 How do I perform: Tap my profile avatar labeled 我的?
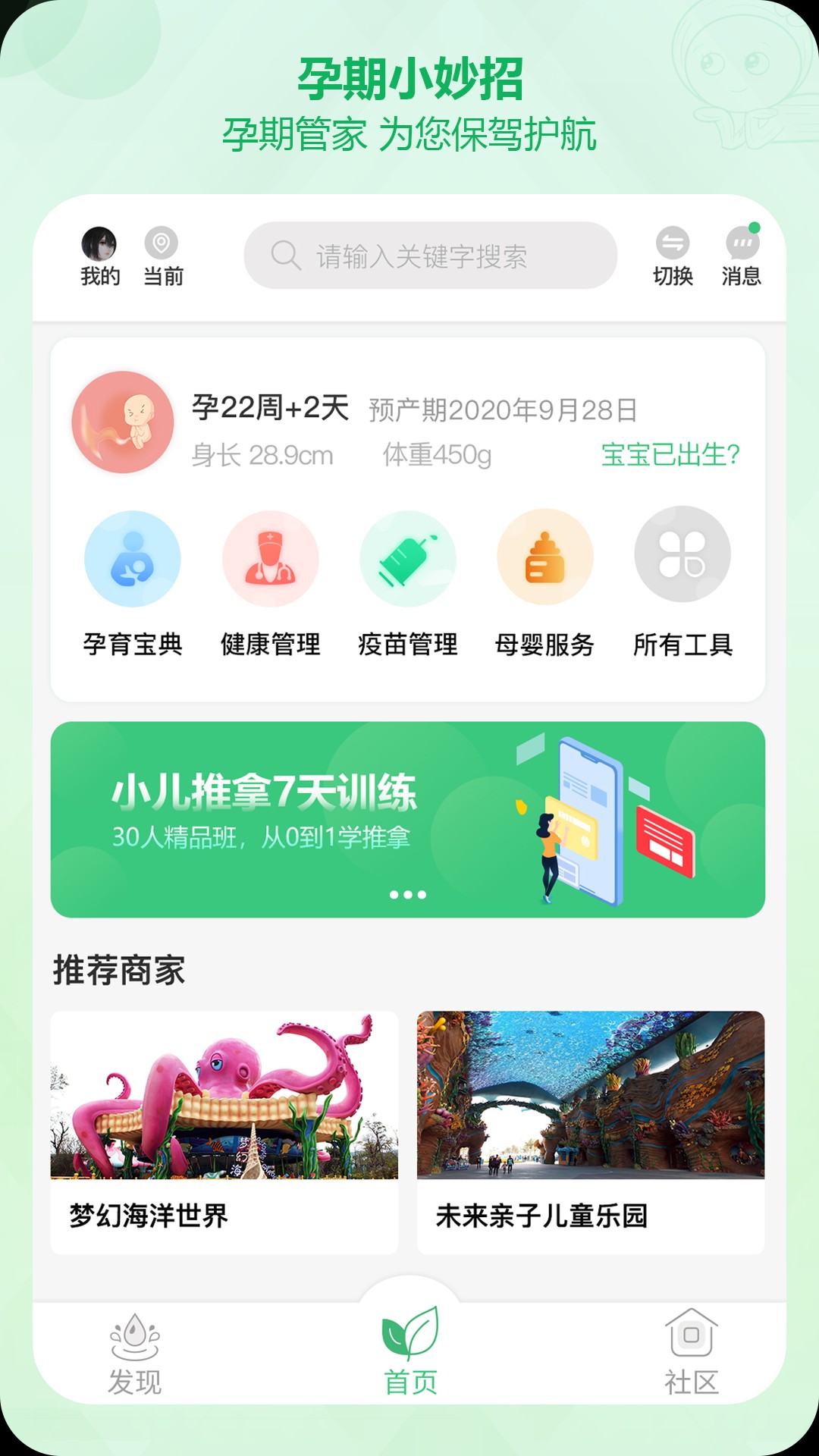click(x=99, y=243)
